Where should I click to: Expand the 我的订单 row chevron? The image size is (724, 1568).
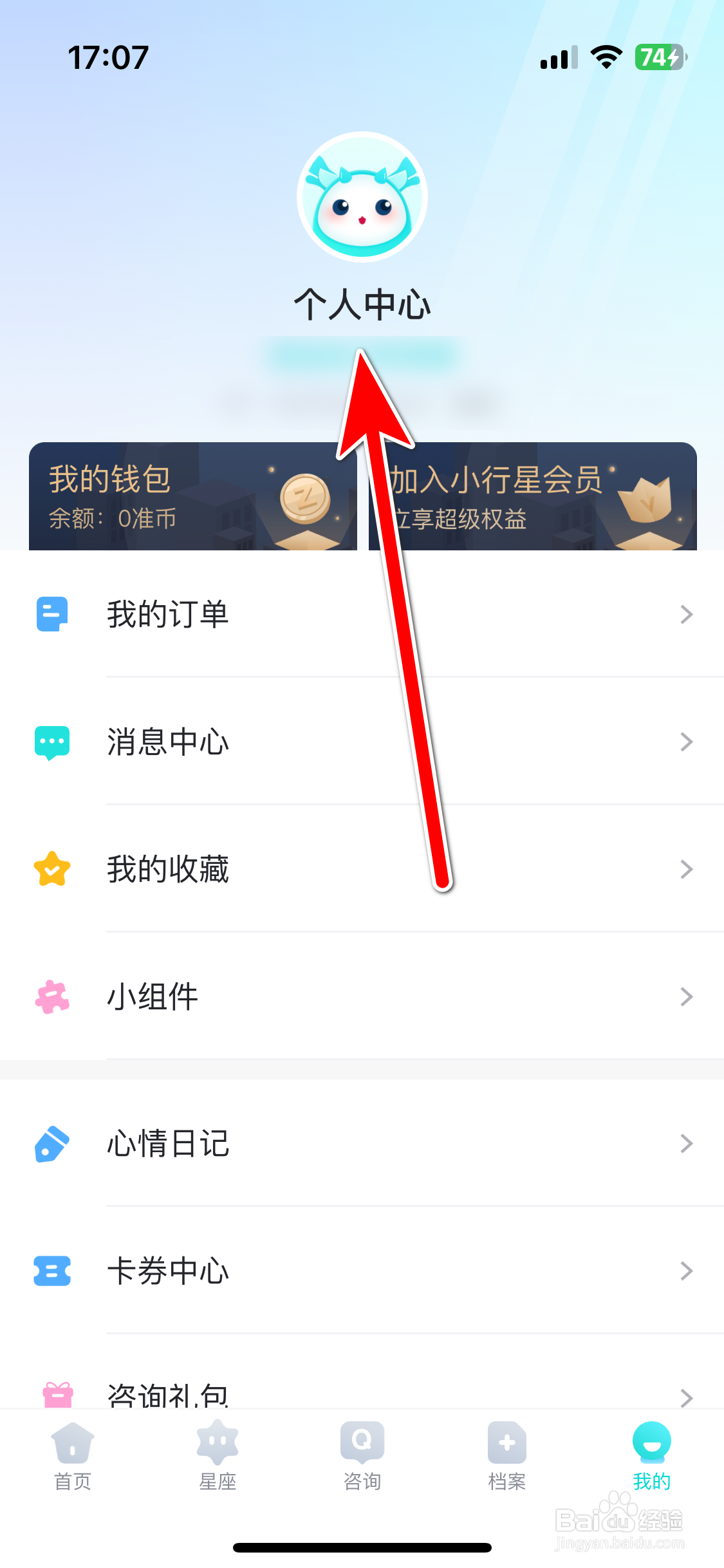687,613
